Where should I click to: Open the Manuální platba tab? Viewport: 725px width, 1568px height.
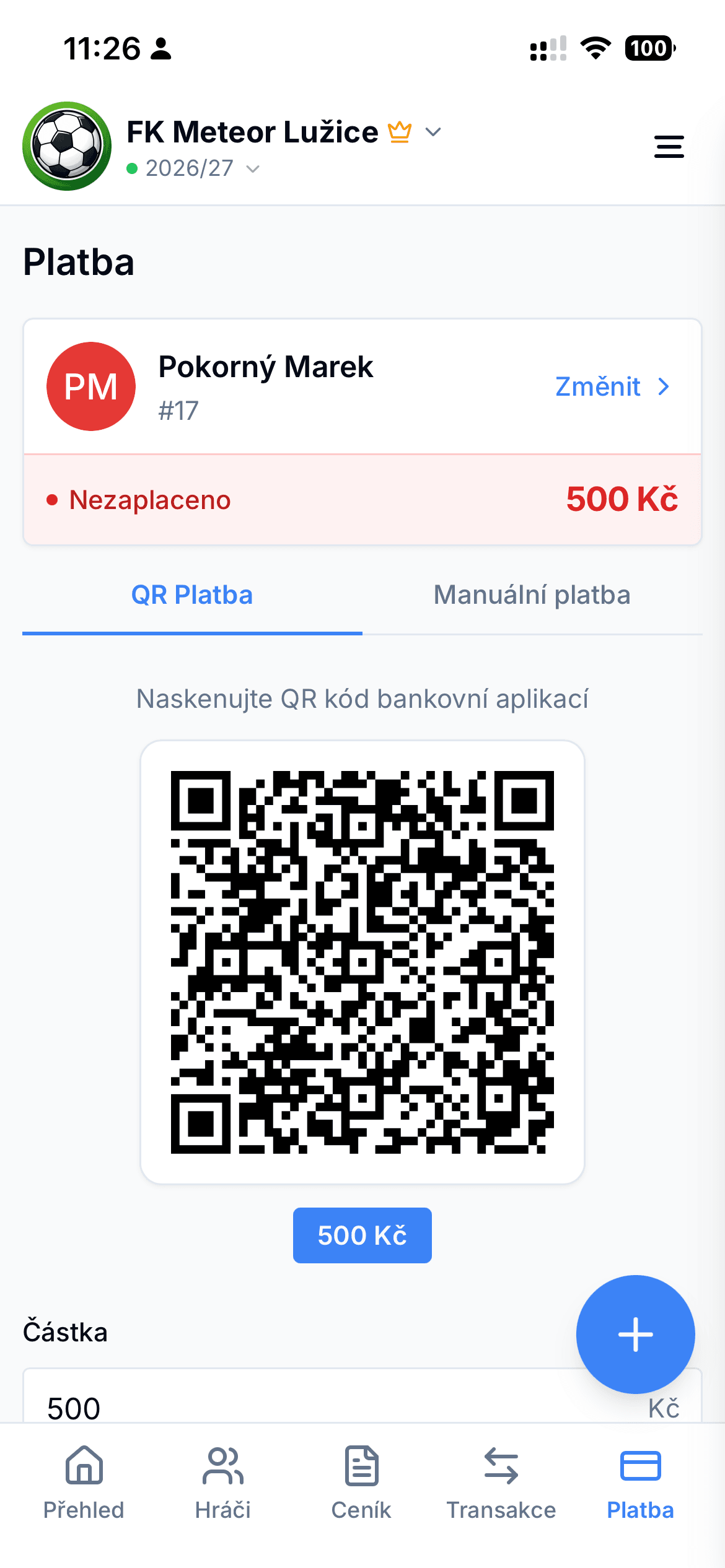click(x=532, y=594)
